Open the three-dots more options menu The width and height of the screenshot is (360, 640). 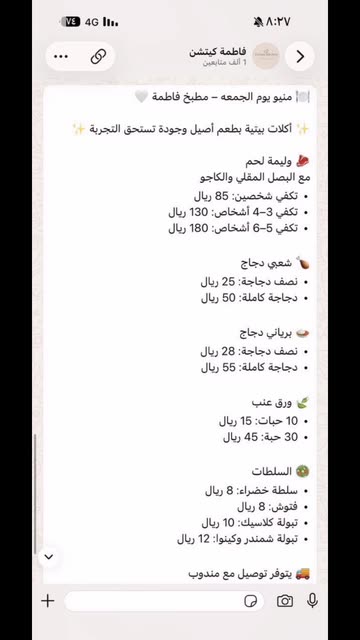[61, 57]
